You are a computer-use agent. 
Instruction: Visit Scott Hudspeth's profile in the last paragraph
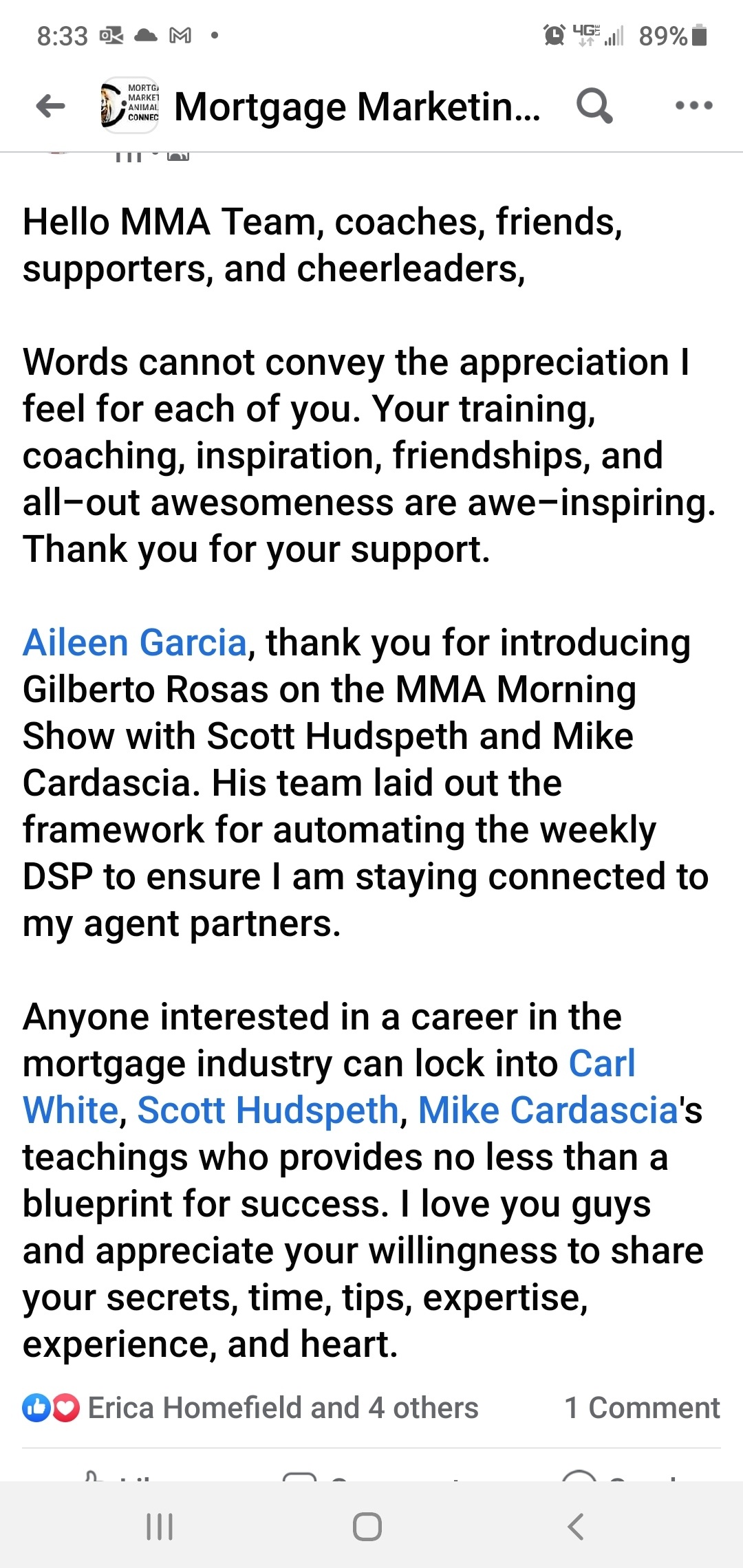(268, 1111)
